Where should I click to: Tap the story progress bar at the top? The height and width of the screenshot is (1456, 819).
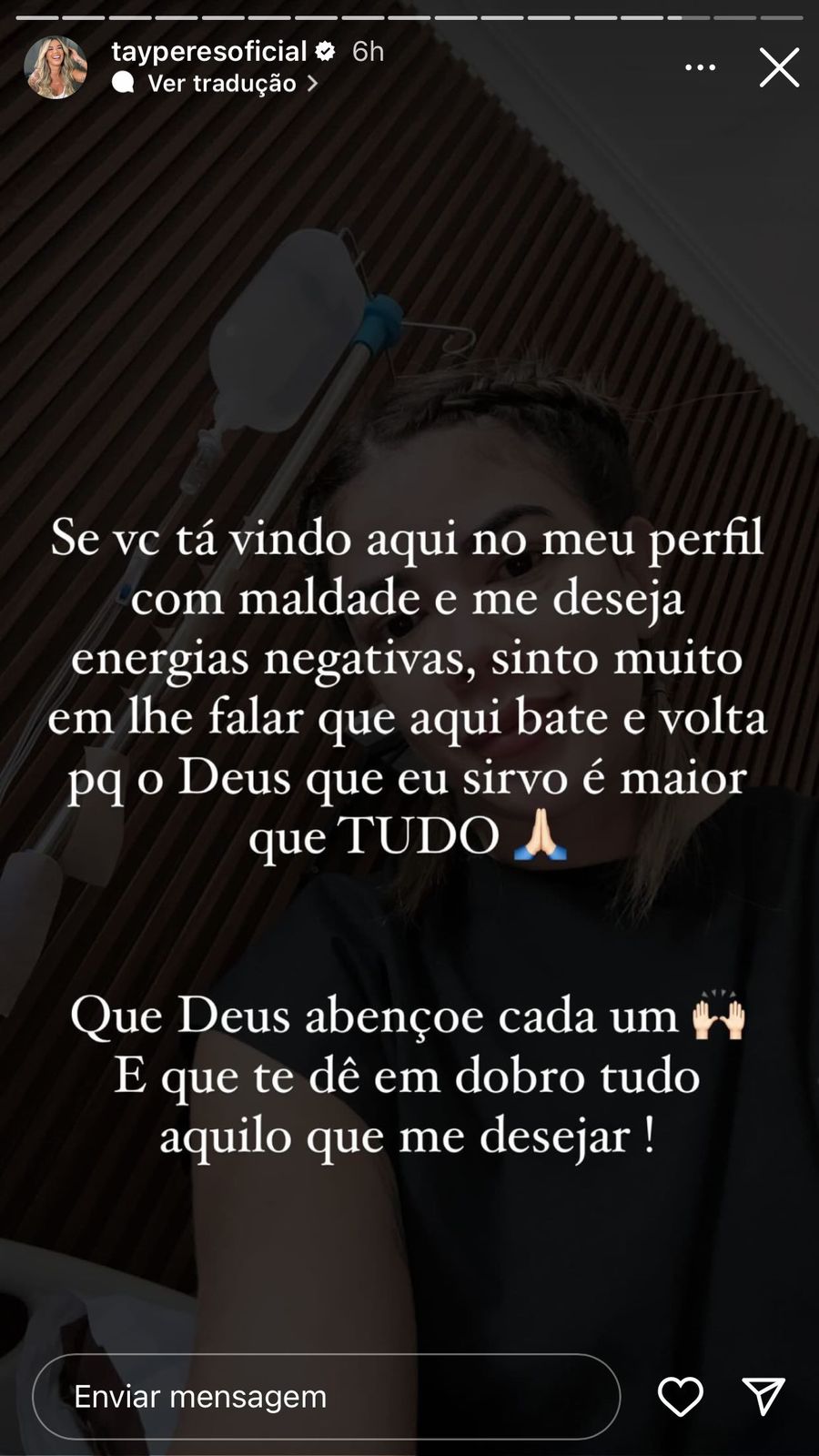tap(409, 13)
